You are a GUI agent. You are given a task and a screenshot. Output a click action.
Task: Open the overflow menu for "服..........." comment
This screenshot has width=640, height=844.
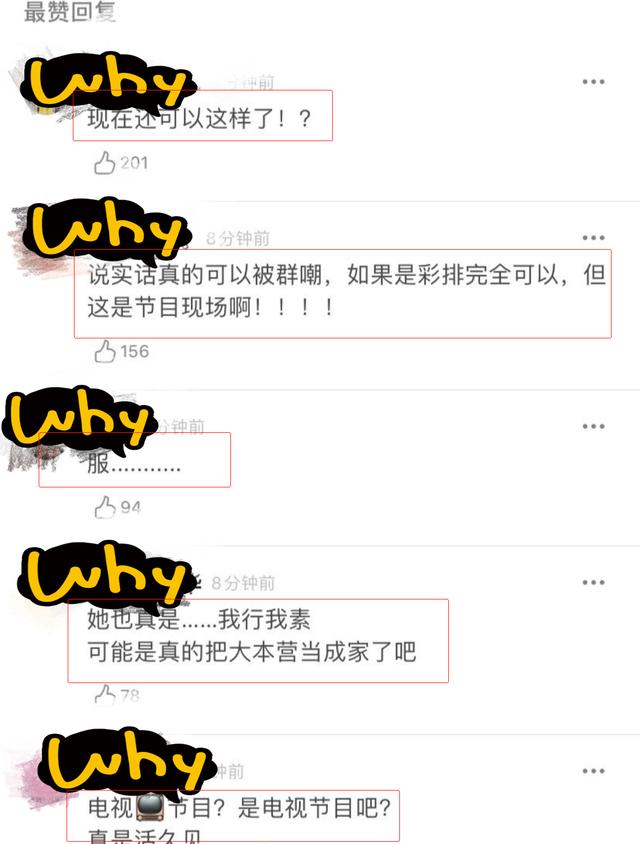pyautogui.click(x=593, y=426)
